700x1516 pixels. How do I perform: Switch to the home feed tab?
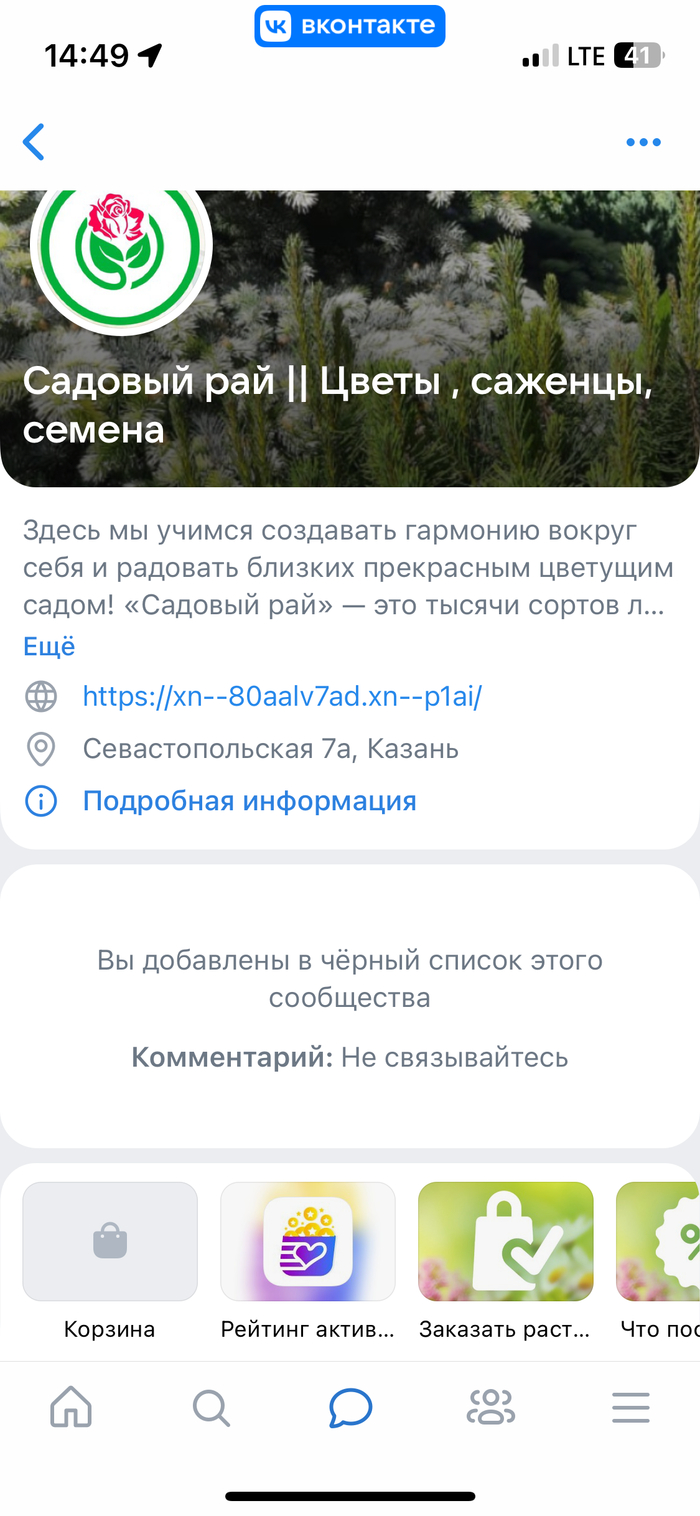[71, 1408]
